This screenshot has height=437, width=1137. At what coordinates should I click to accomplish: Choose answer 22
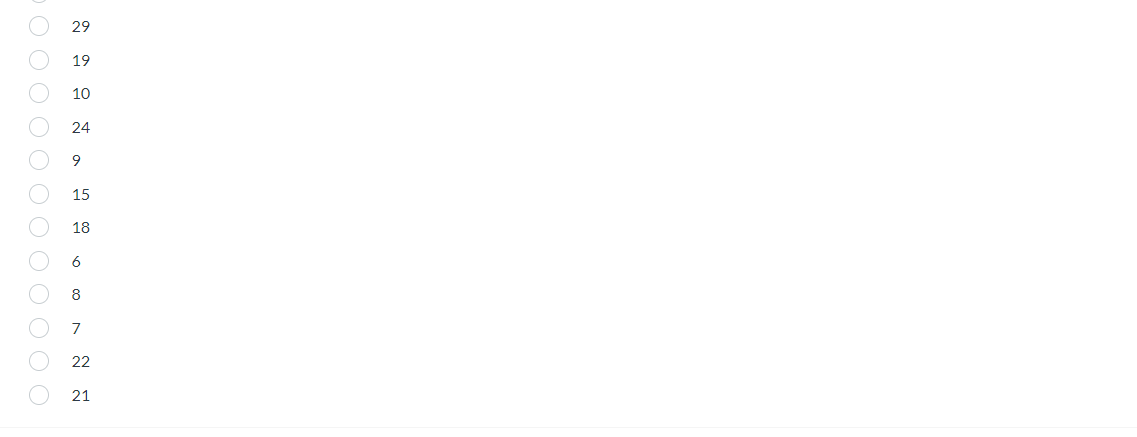click(39, 361)
